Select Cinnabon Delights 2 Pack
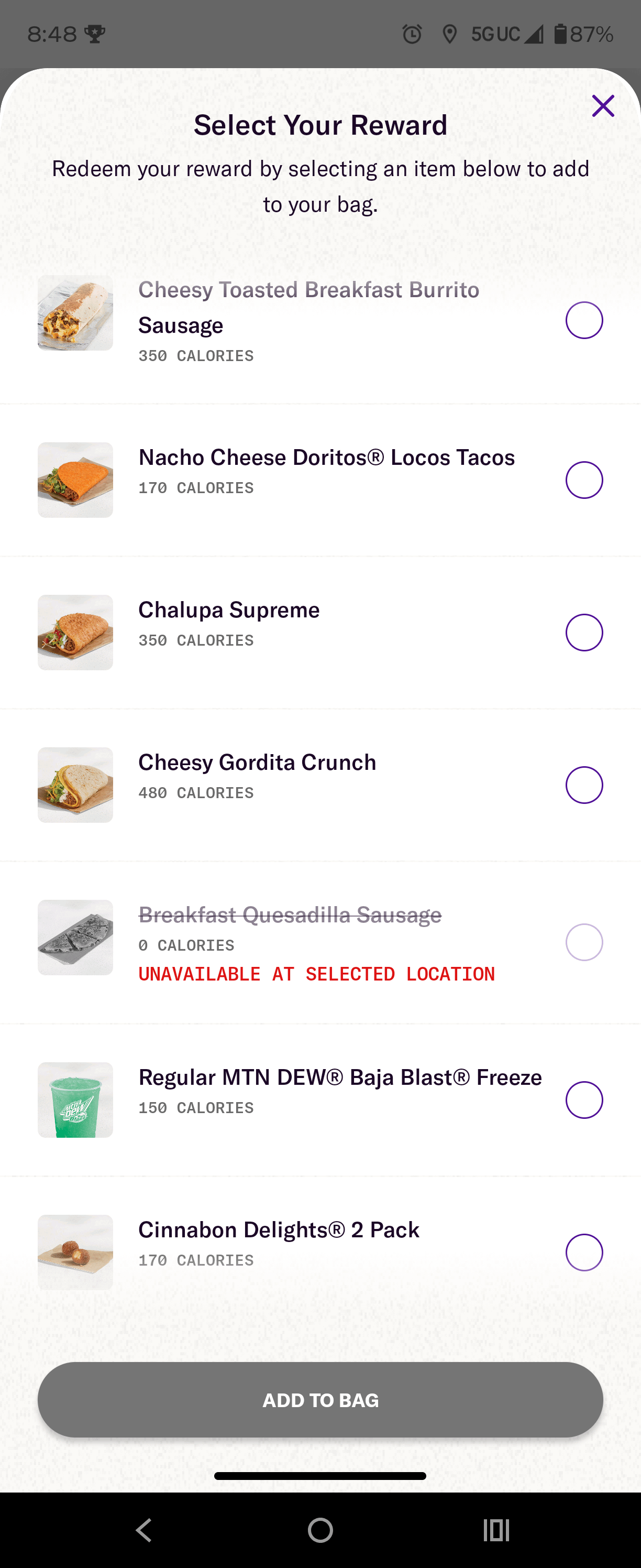Screen dimensions: 641x1568 [584, 1252]
